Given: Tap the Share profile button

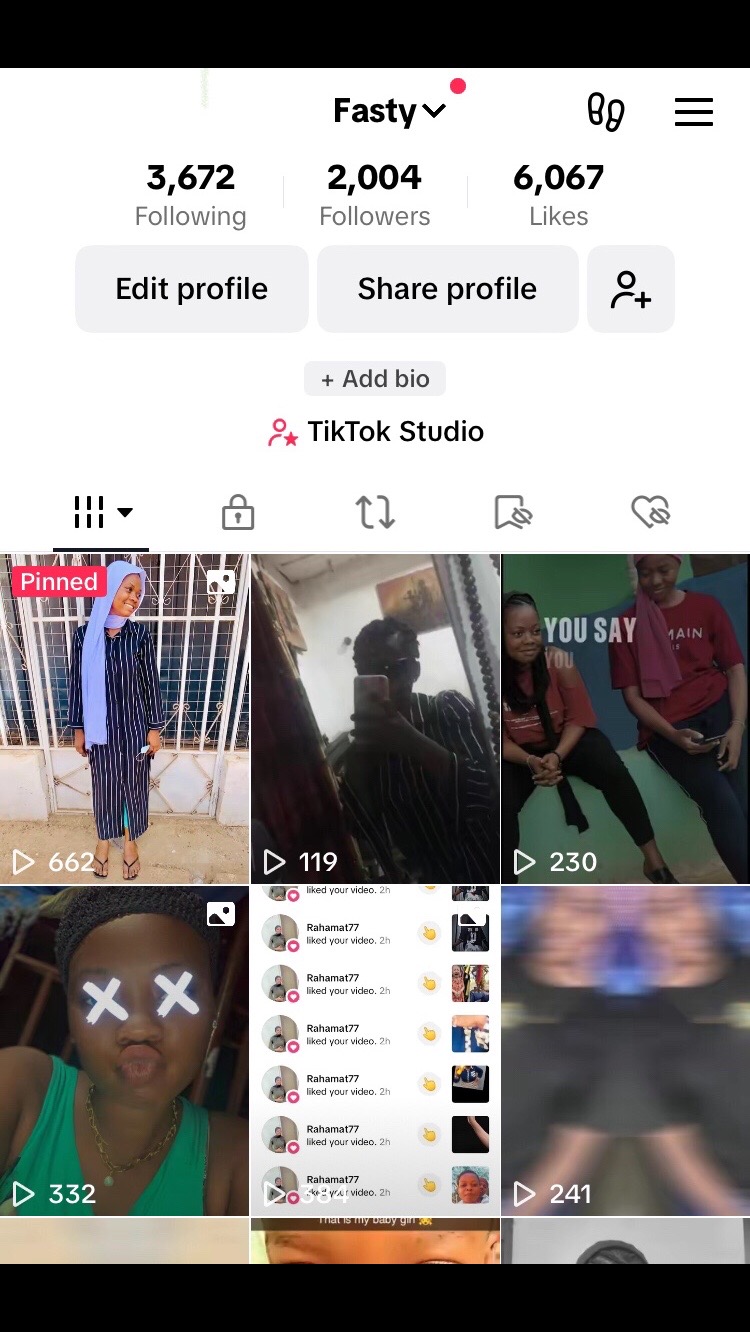Looking at the screenshot, I should coord(447,289).
